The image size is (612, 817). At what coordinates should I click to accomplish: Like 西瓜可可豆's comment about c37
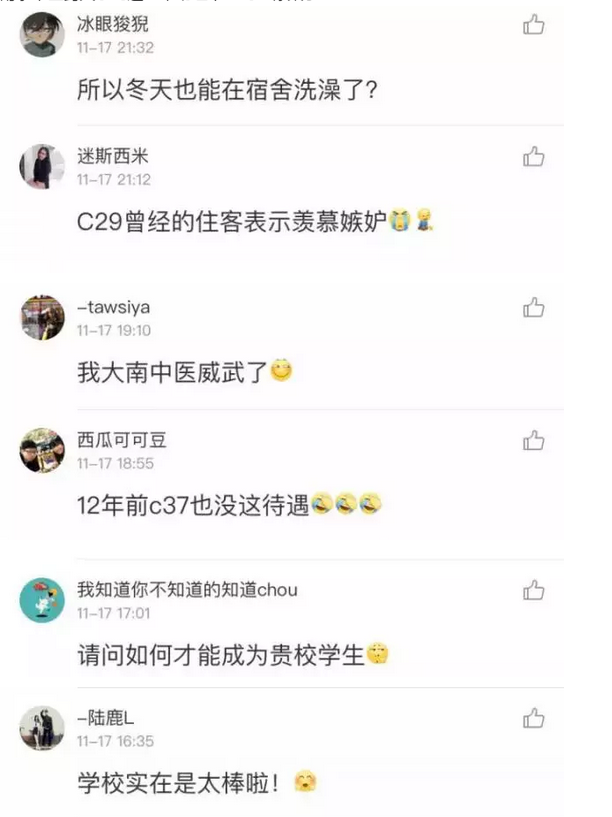(534, 440)
